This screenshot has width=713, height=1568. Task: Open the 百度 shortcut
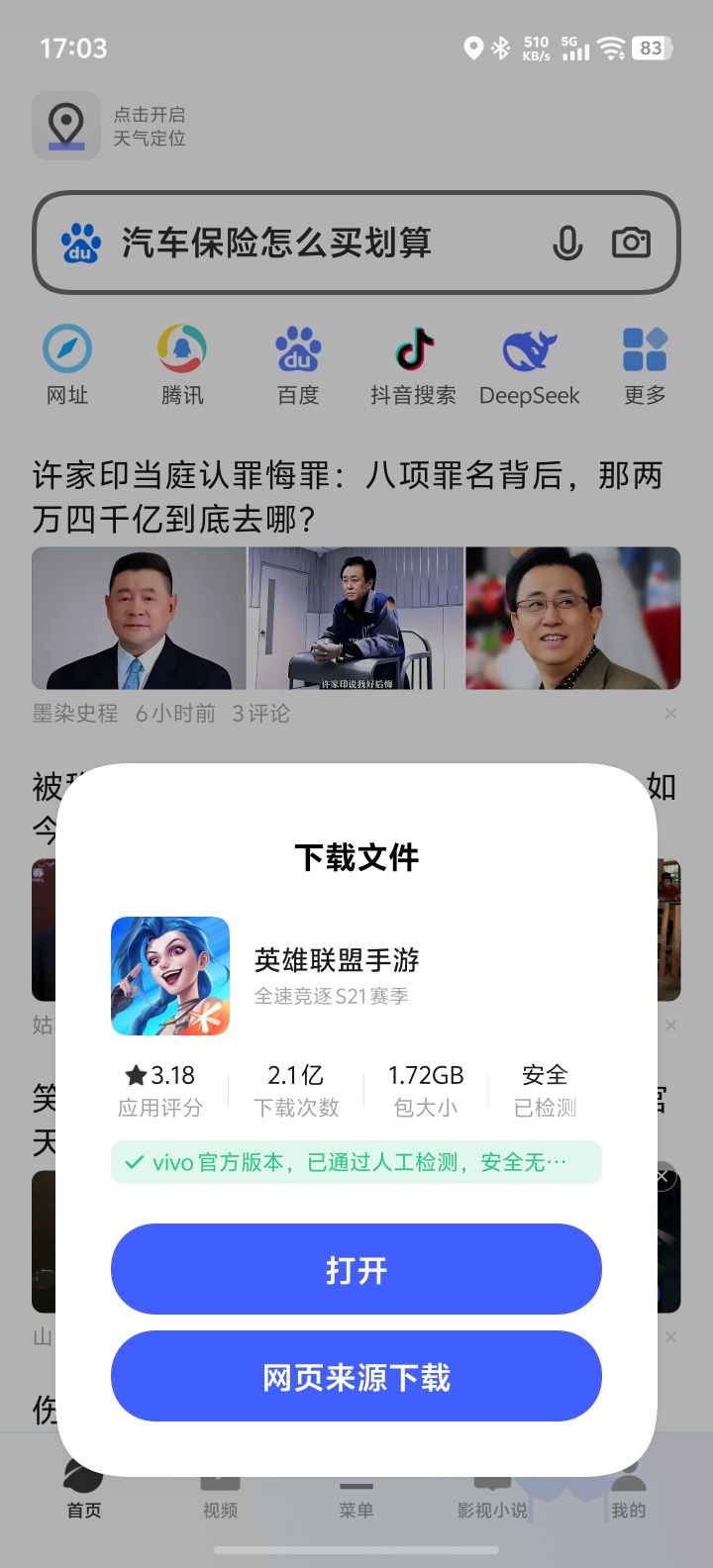tap(298, 365)
